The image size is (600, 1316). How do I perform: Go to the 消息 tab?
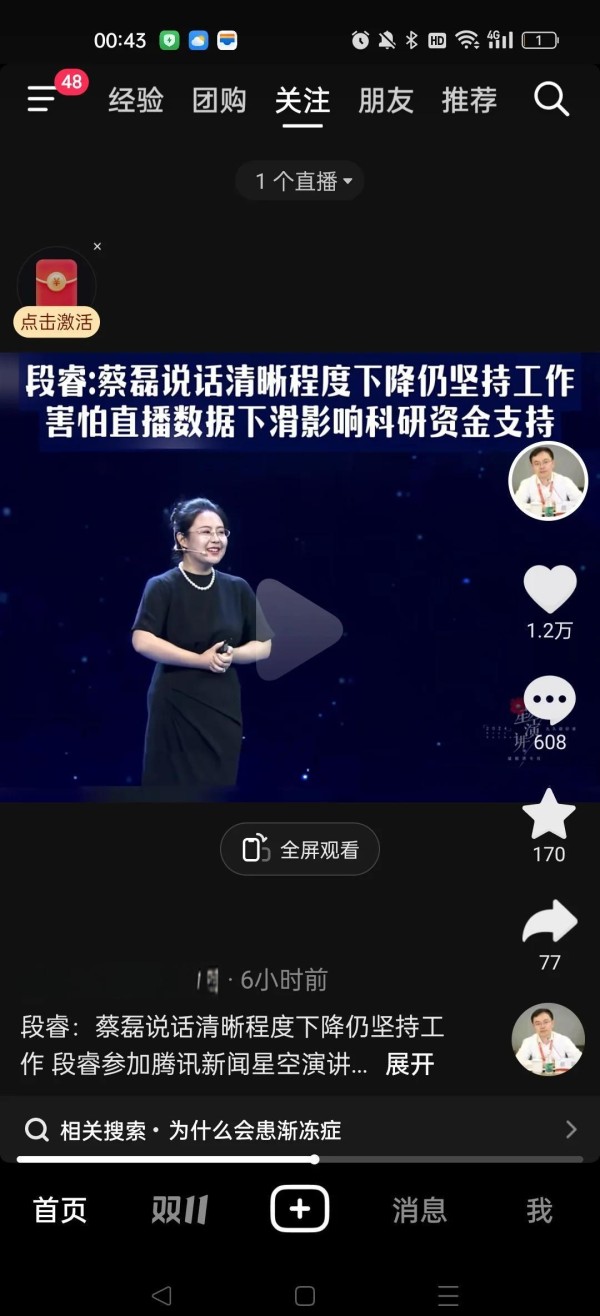420,1210
